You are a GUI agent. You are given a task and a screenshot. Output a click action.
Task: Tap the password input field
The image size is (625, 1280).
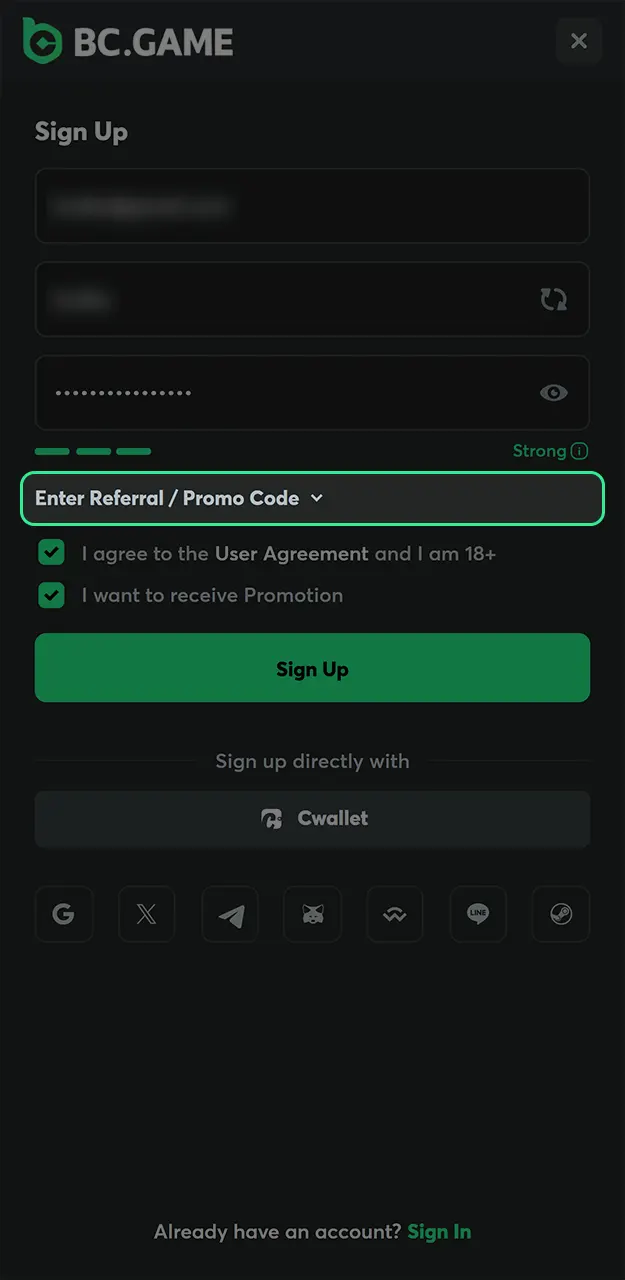(x=280, y=392)
